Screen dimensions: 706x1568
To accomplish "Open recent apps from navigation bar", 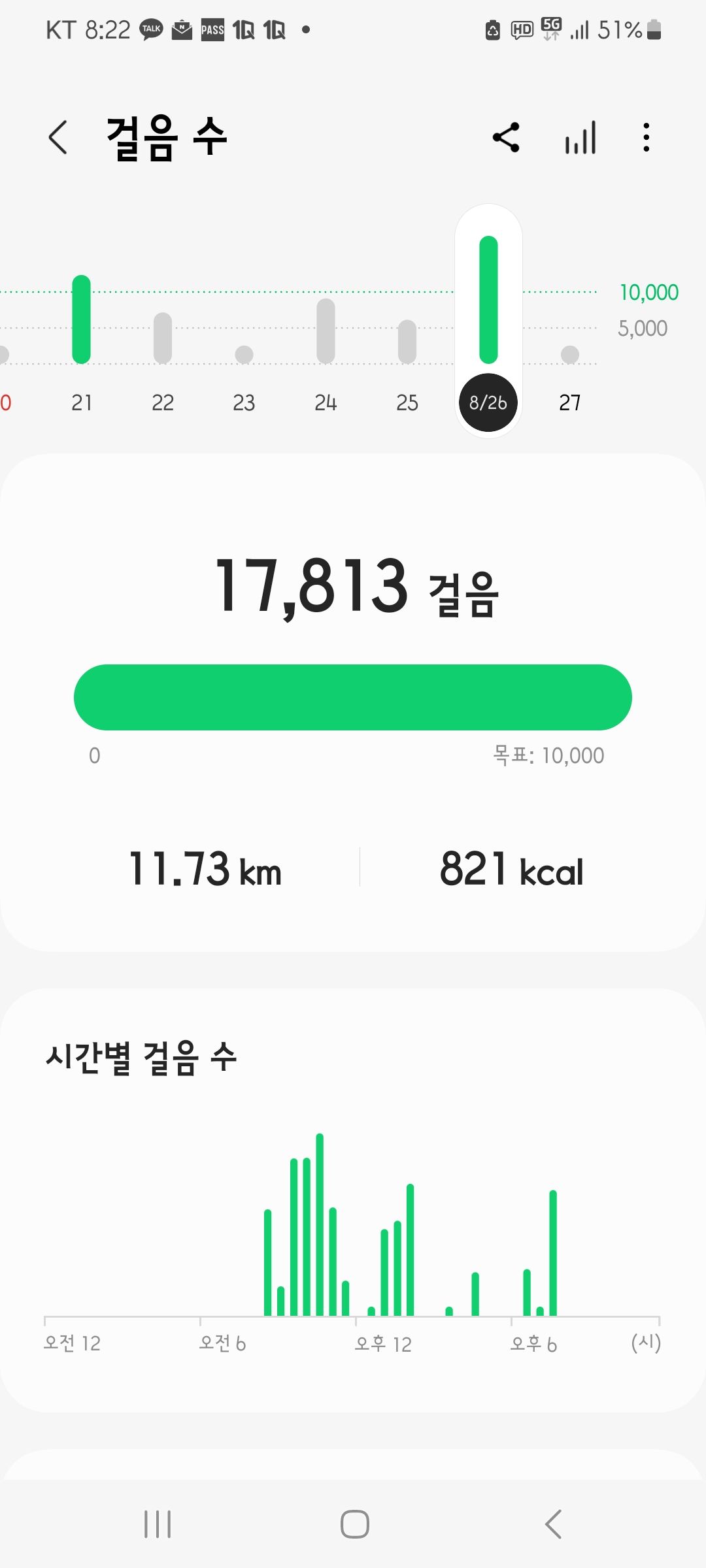I will click(158, 1524).
